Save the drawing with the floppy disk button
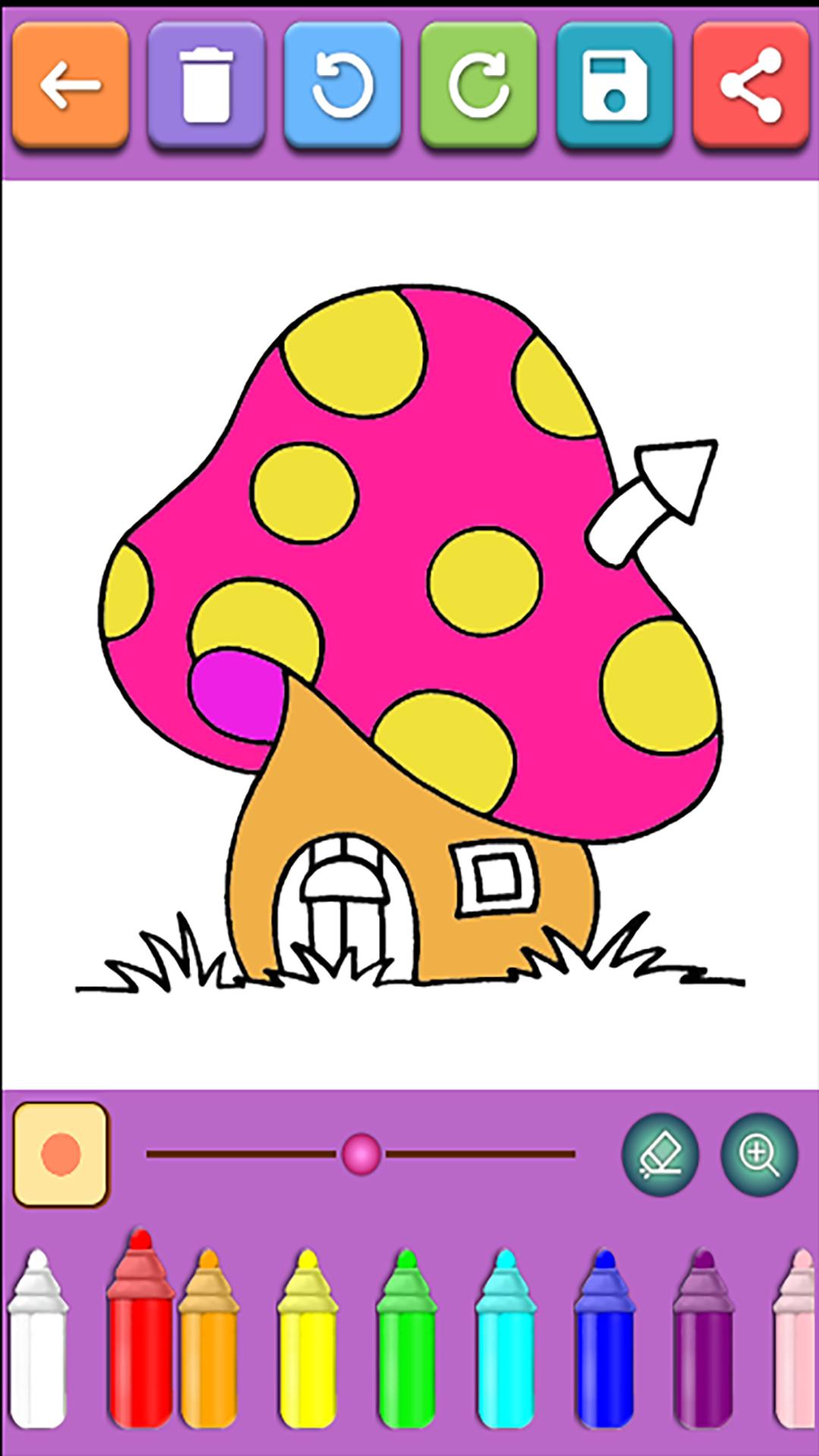Screen dimensions: 819x1456 pyautogui.click(x=615, y=85)
